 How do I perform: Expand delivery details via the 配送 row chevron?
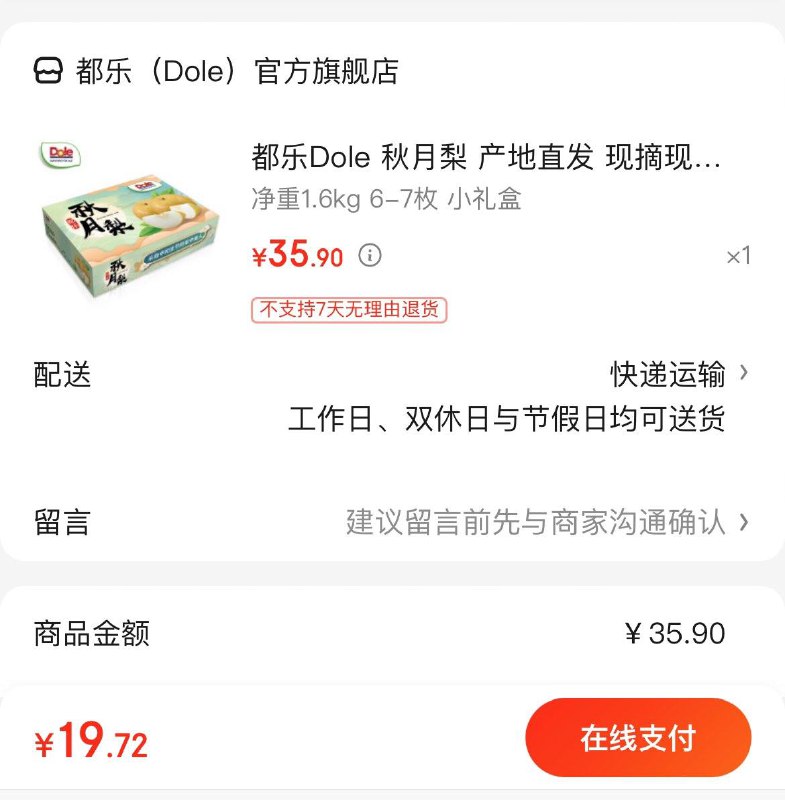(744, 374)
